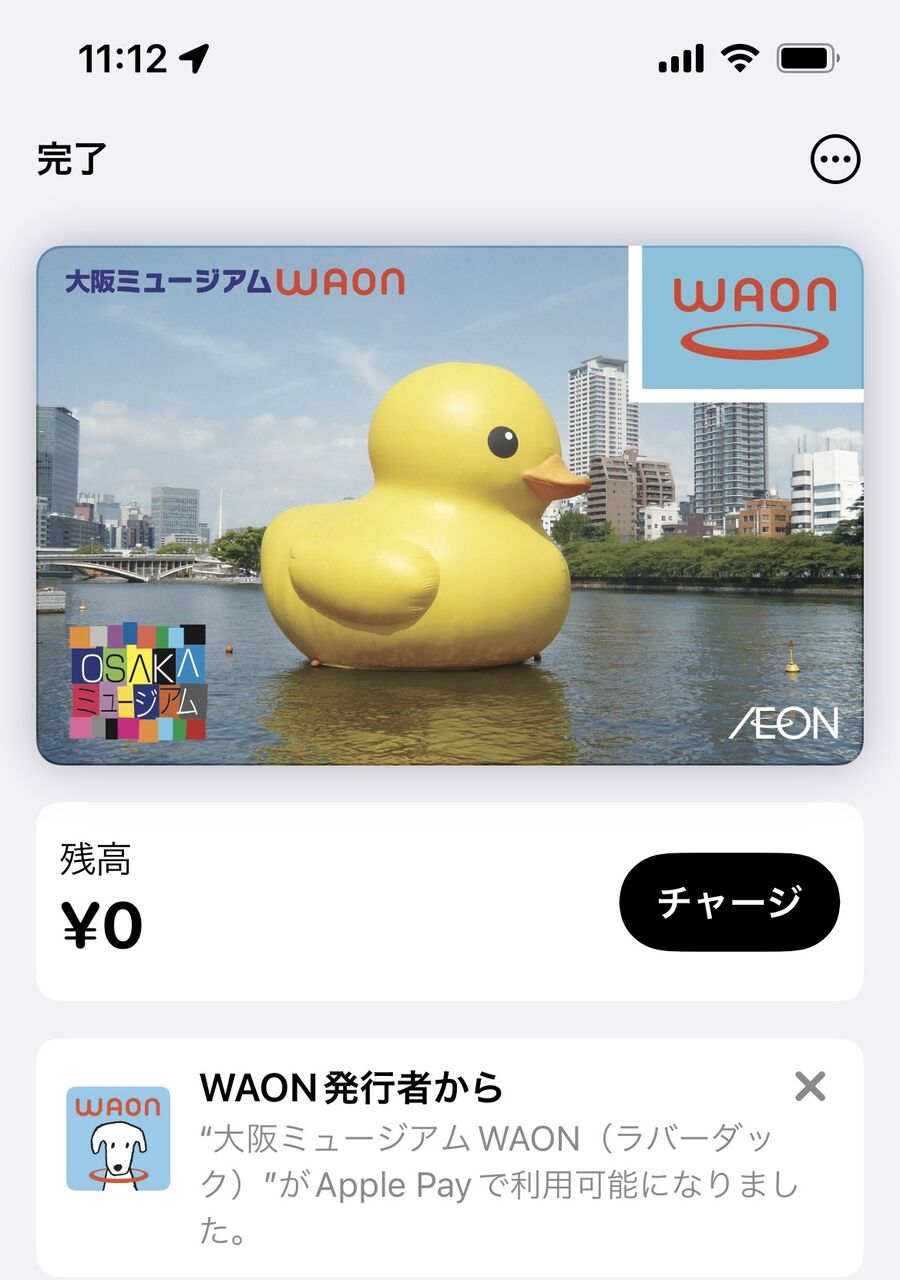Open the 大阪ミュージアムWAON card image
900x1280 pixels.
(x=450, y=506)
